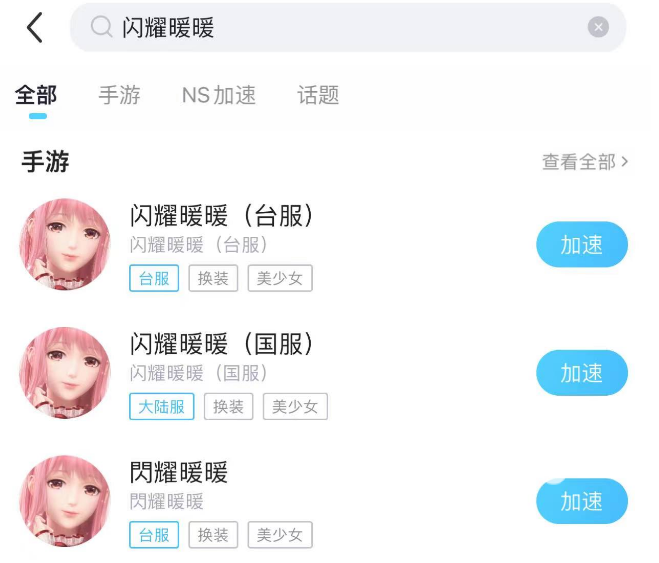Open the 闪耀暖暖（台服） game entry
The height and width of the screenshot is (563, 659).
[222, 216]
